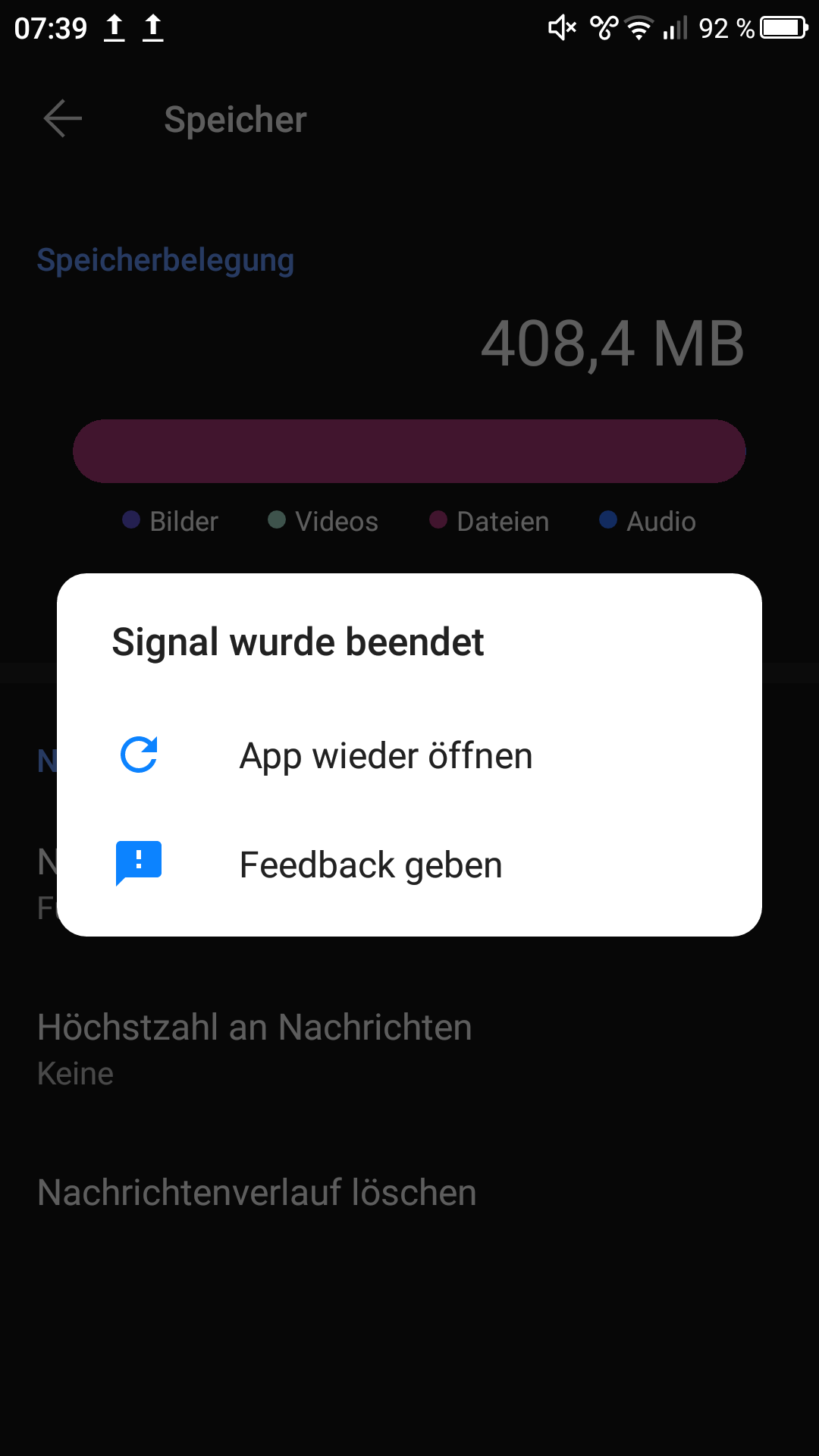This screenshot has height=1456, width=819.
Task: Tap the storage usage bar showing Dateien
Action: point(409,451)
